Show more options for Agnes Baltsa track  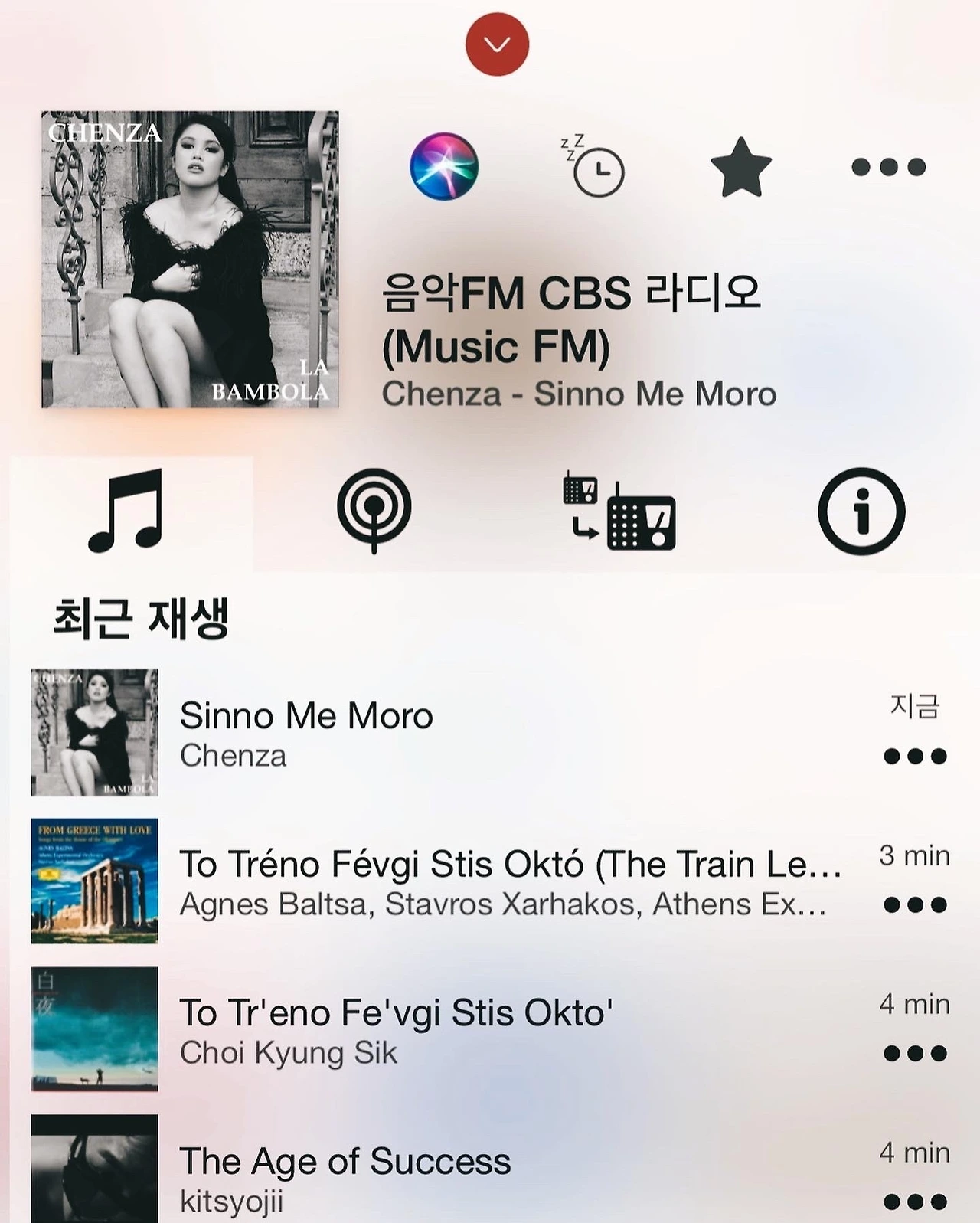coord(915,905)
